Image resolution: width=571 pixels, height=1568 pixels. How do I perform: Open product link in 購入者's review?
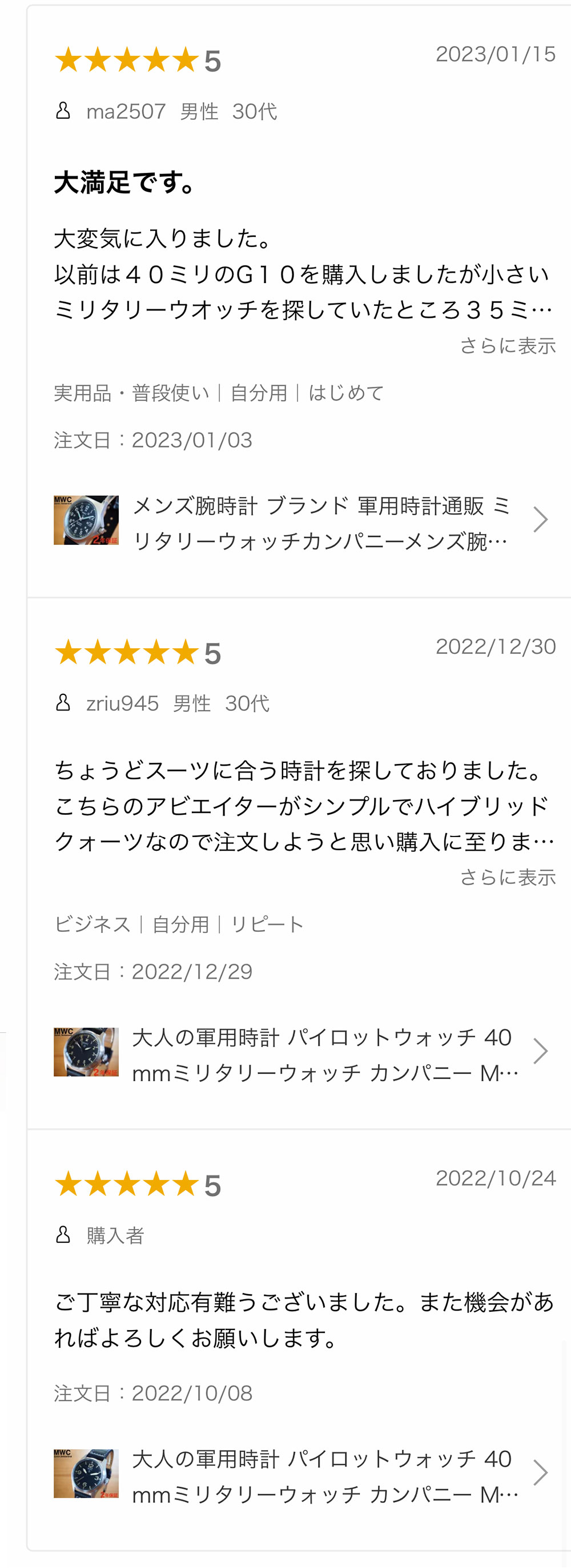[301, 1474]
